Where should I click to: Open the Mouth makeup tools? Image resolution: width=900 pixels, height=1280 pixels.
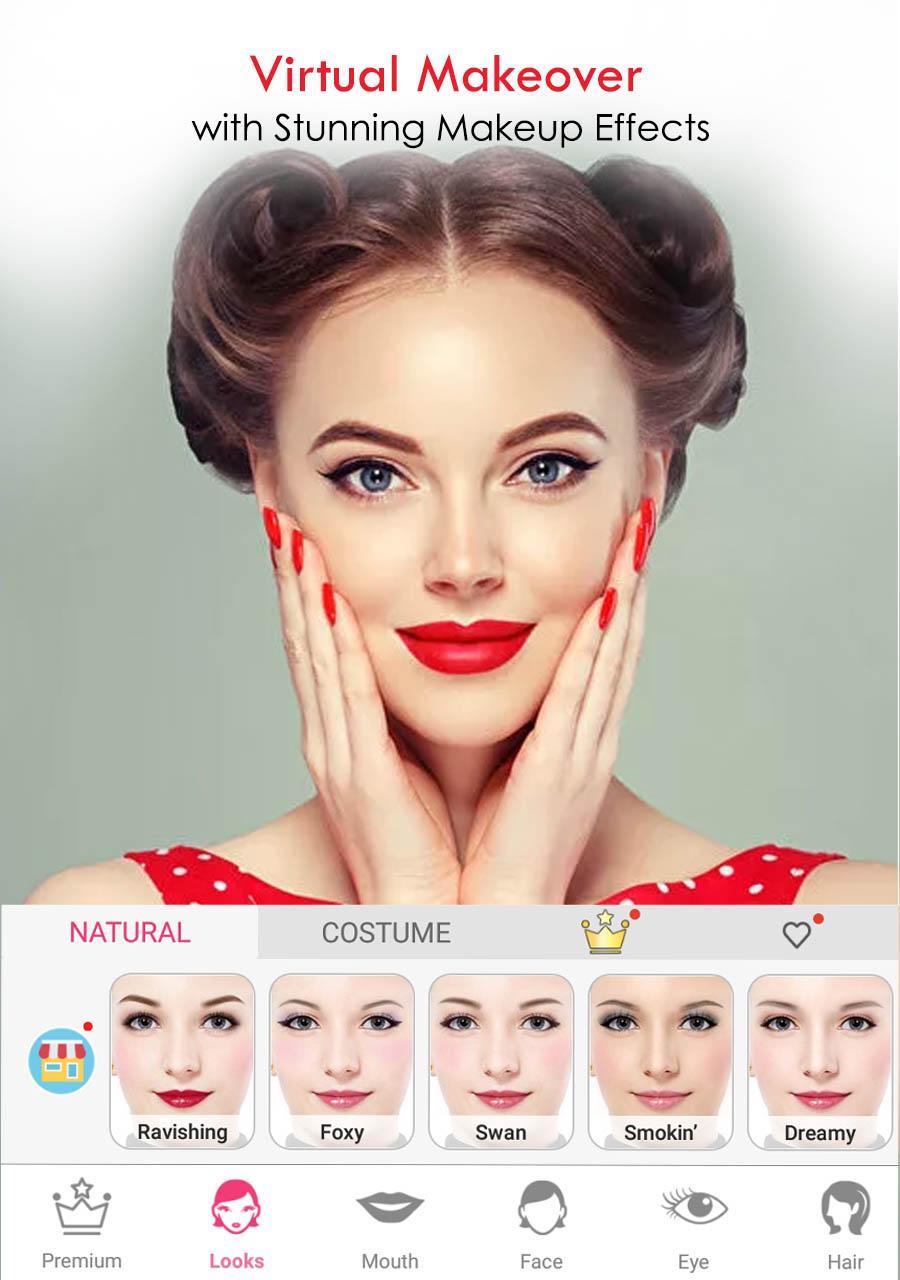[x=390, y=1224]
